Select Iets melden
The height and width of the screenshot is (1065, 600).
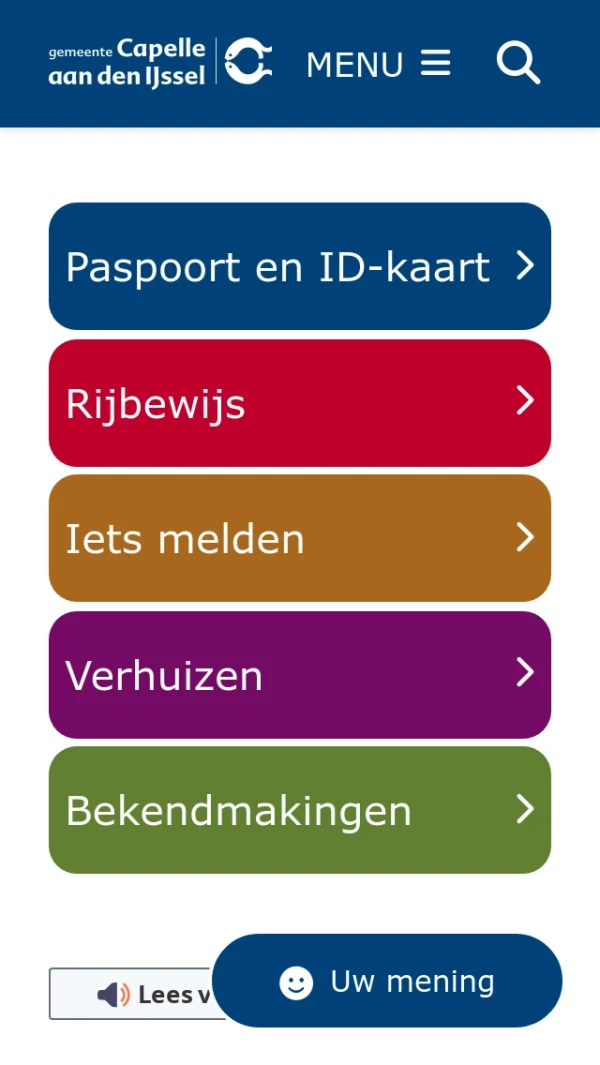click(x=300, y=538)
